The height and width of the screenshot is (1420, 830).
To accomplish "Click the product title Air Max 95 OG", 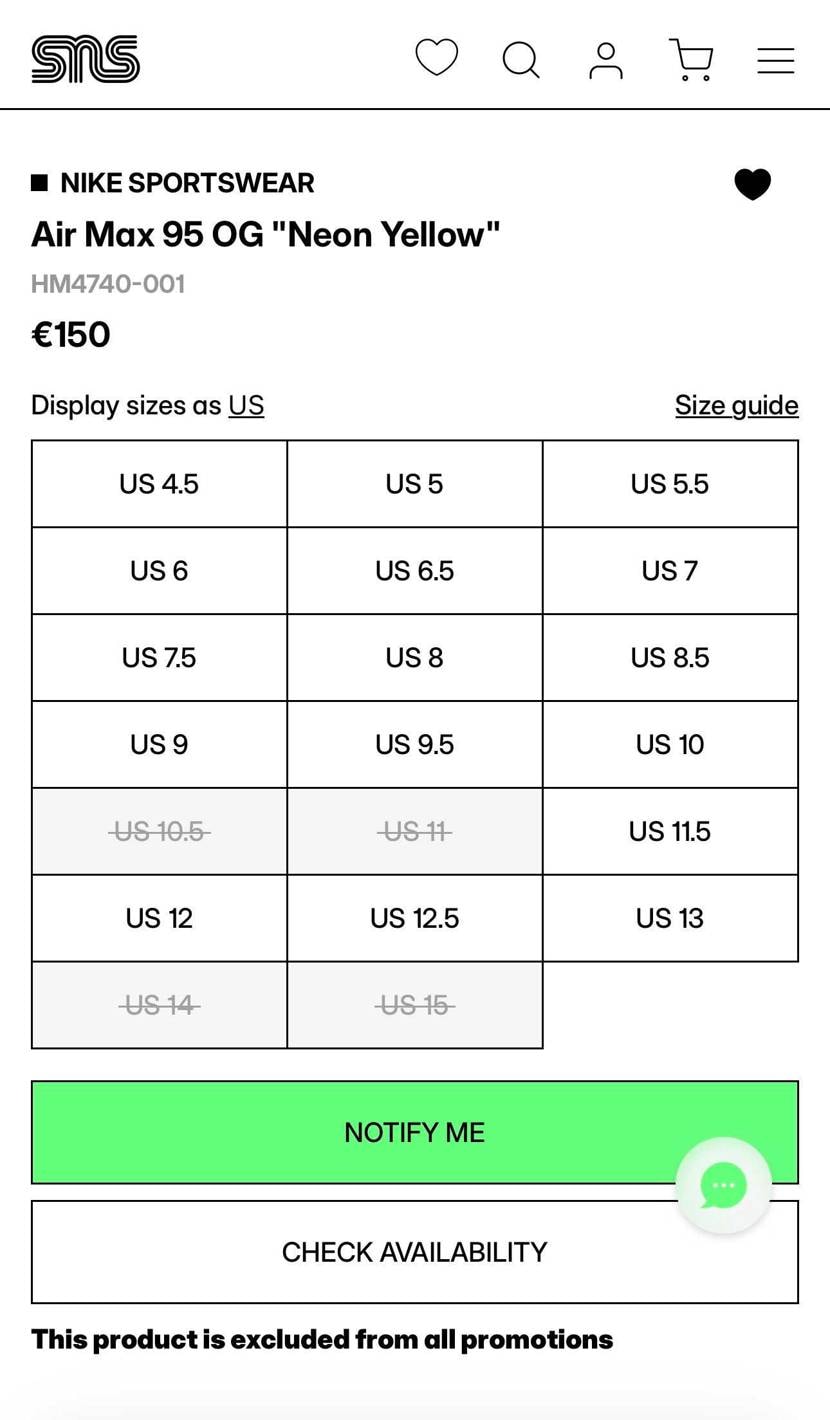I will point(264,234).
